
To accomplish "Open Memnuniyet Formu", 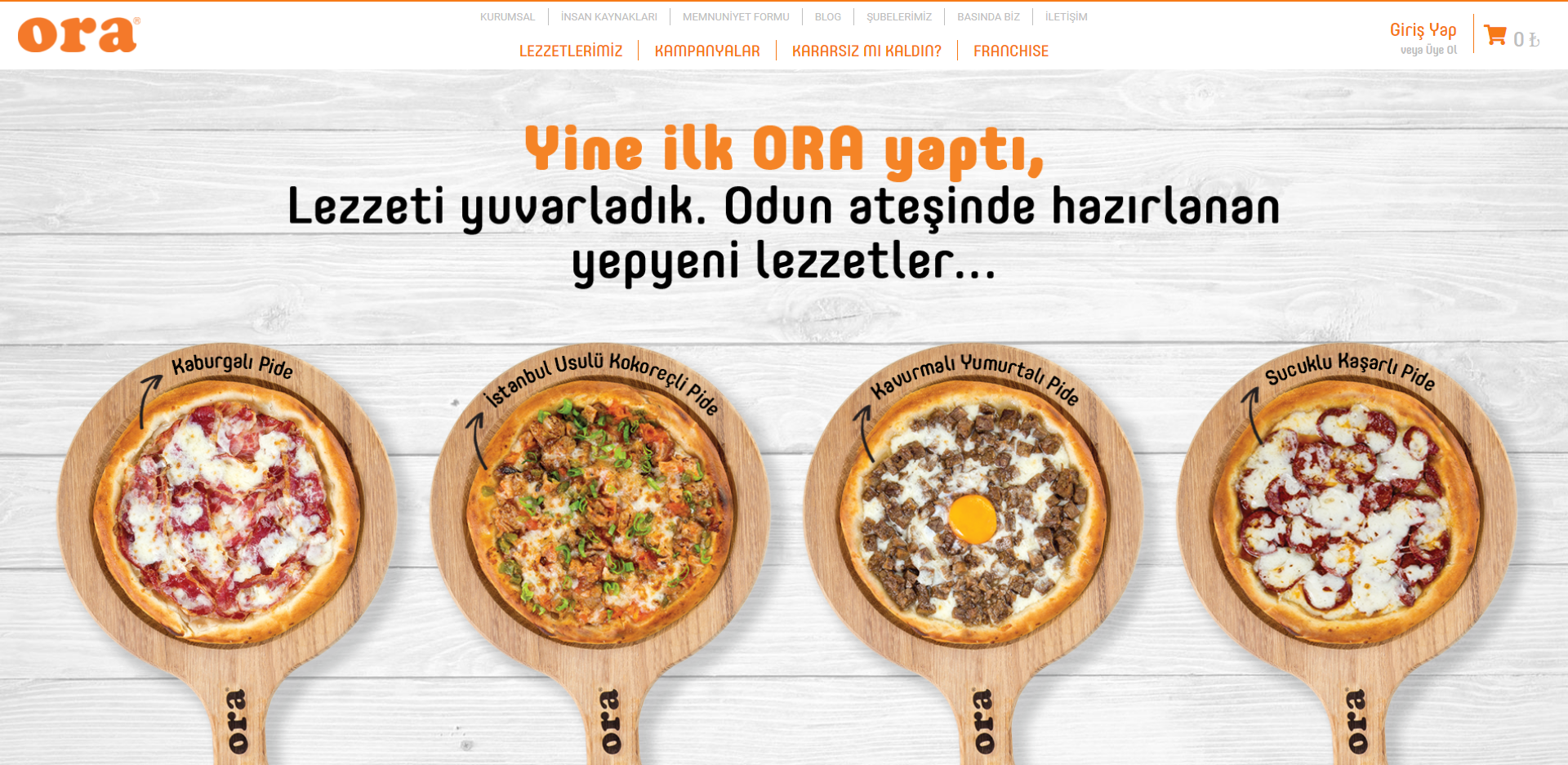I will pyautogui.click(x=736, y=17).
